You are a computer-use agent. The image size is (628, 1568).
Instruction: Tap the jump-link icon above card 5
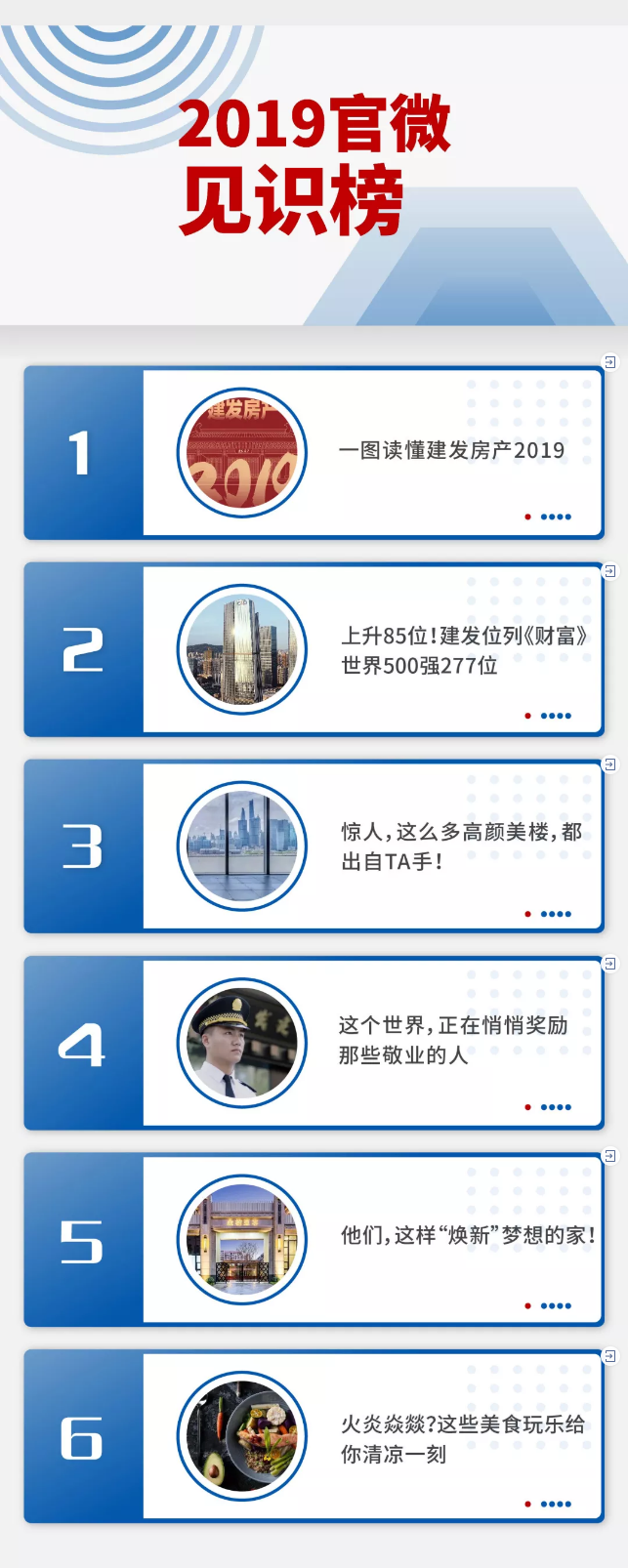[x=609, y=1156]
